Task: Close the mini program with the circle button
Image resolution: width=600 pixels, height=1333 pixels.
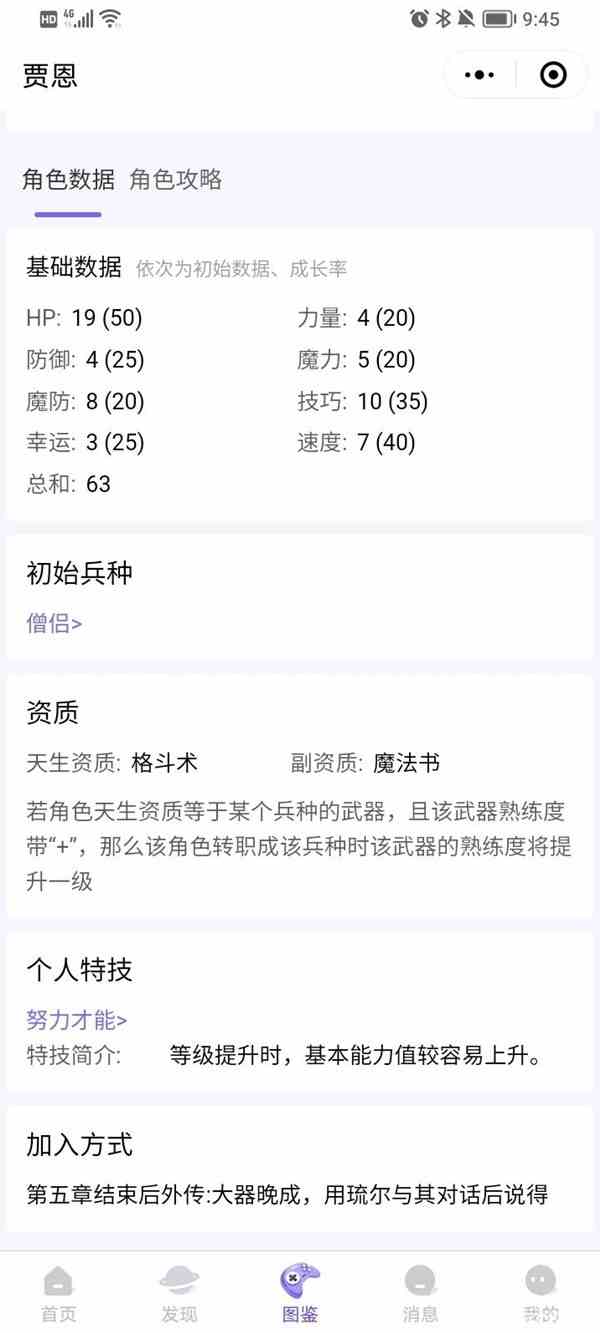Action: pyautogui.click(x=553, y=75)
